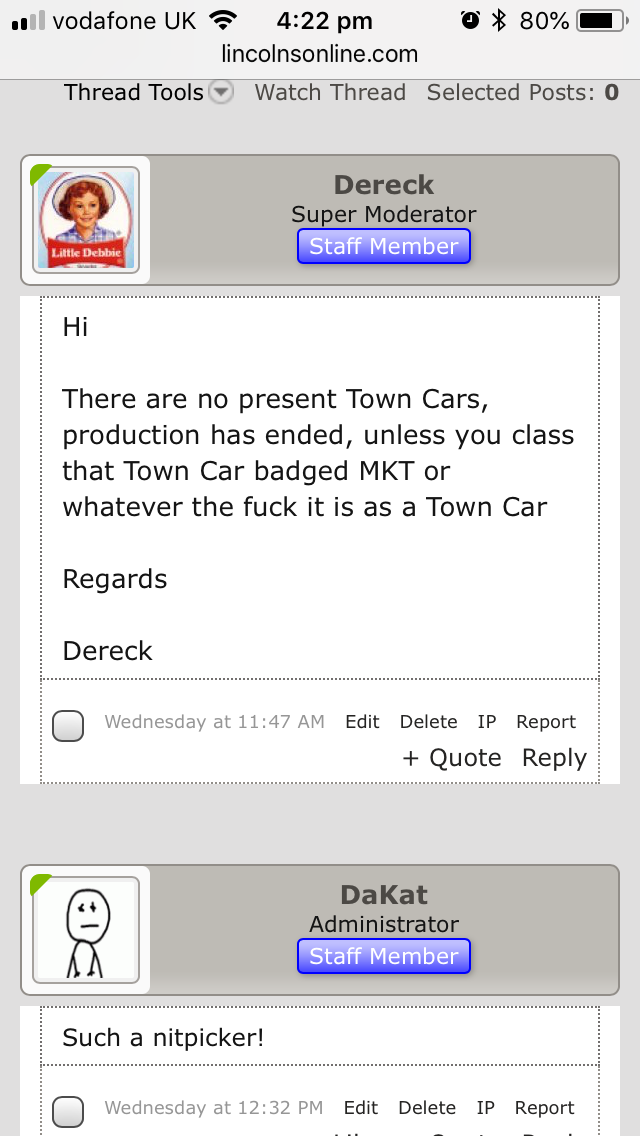Select the checkbox on Dereck's post

[x=68, y=725]
